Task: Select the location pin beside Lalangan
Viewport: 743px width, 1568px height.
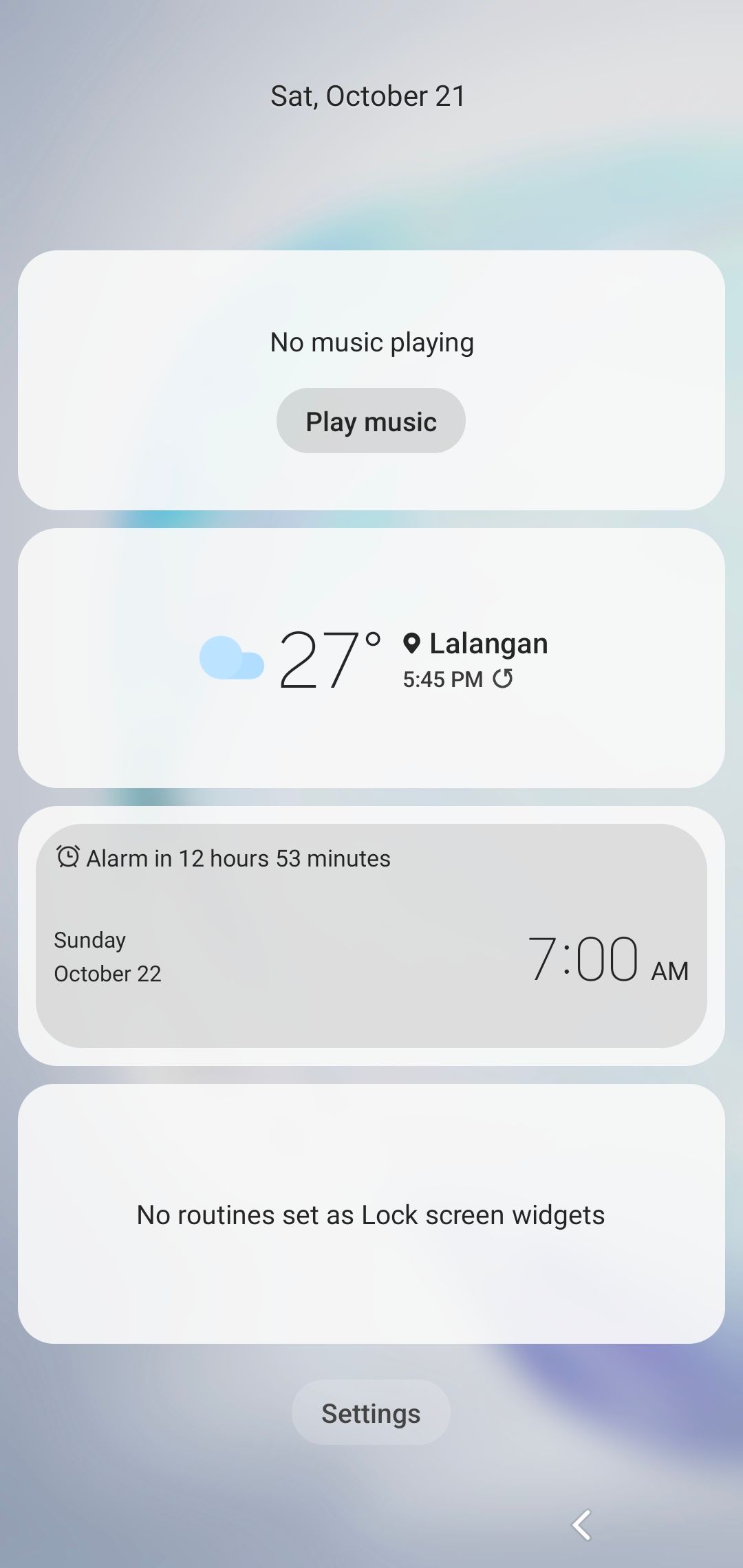Action: [413, 643]
